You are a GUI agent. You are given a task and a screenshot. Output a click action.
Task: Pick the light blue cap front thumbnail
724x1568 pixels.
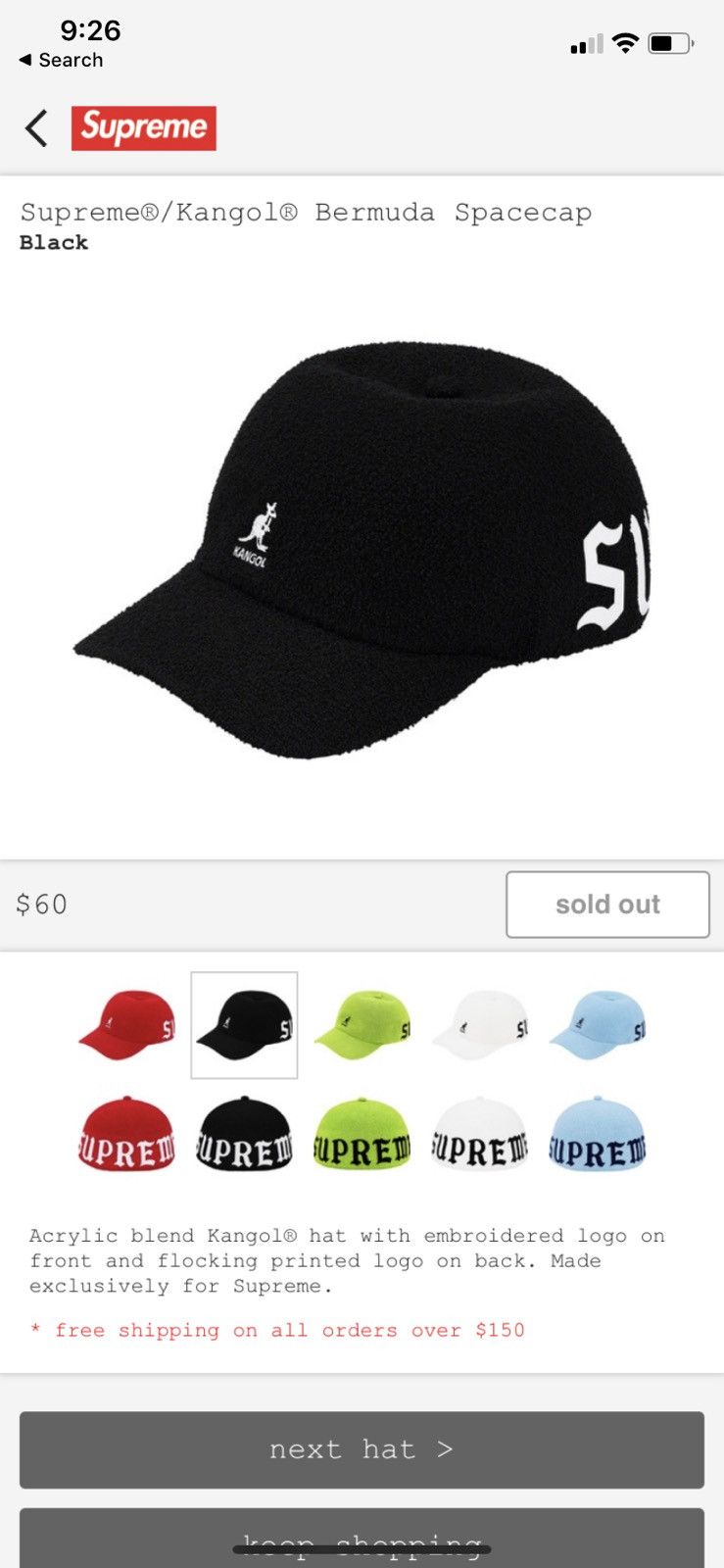pyautogui.click(x=597, y=1025)
